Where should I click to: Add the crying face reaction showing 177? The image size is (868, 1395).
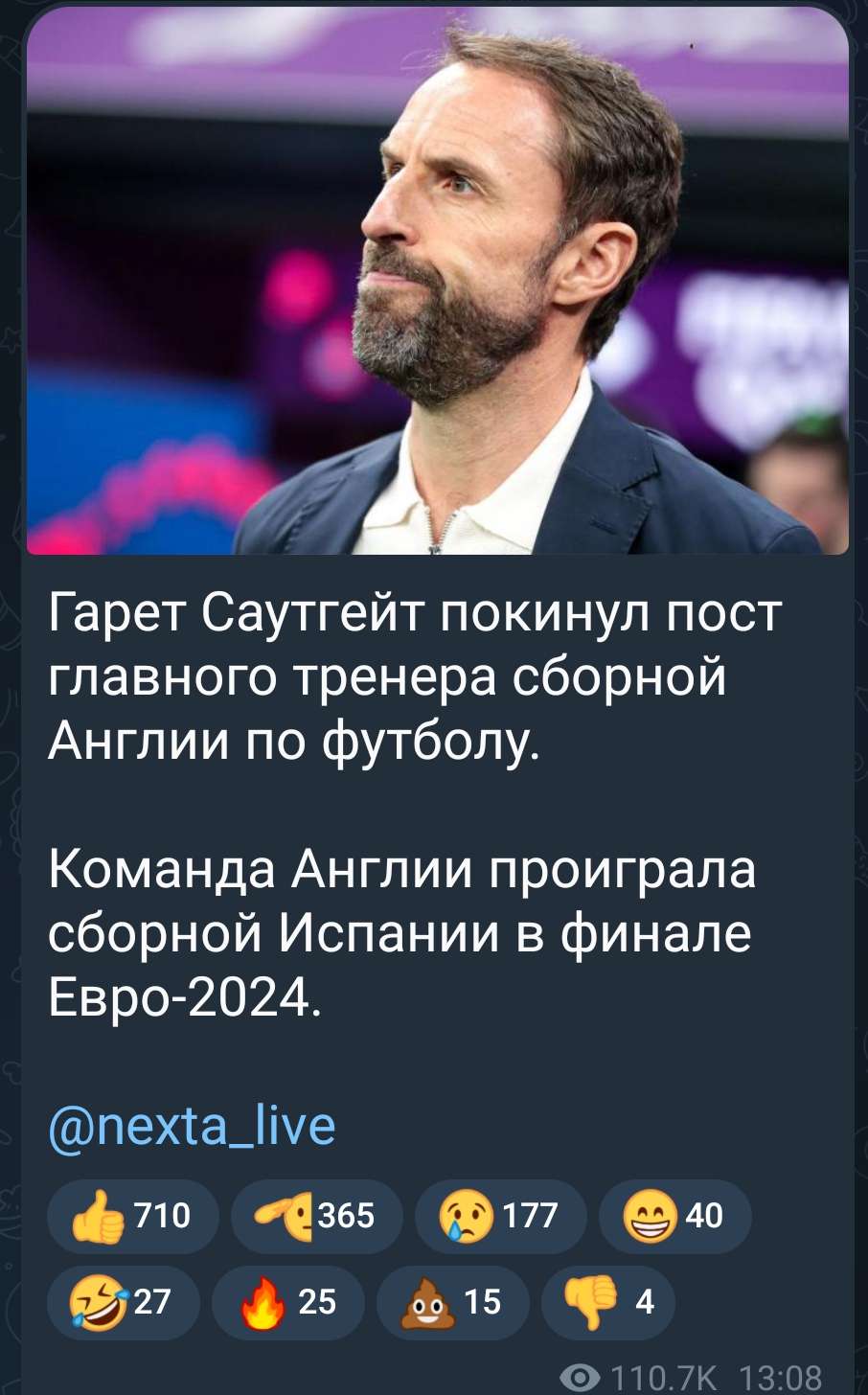click(x=500, y=1217)
